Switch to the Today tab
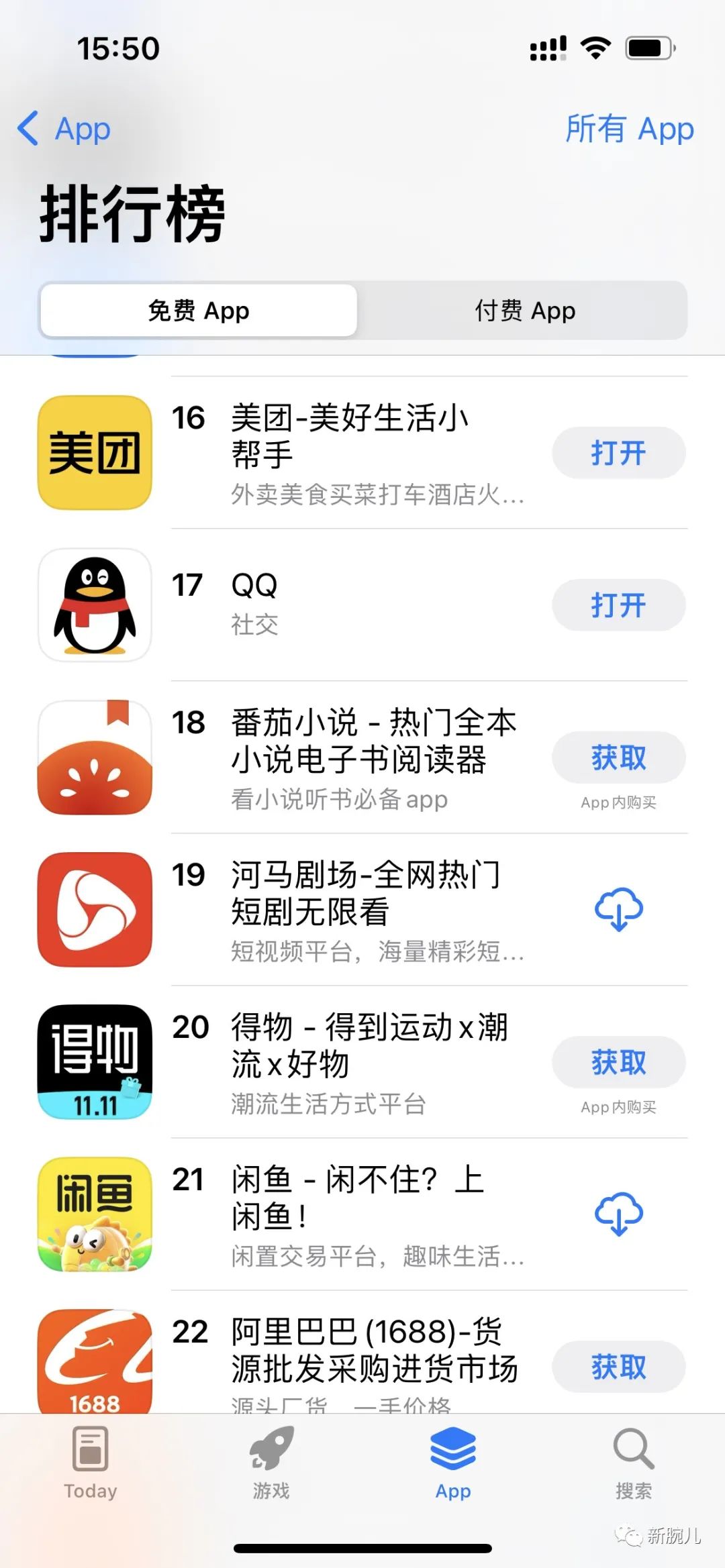 (x=91, y=1463)
